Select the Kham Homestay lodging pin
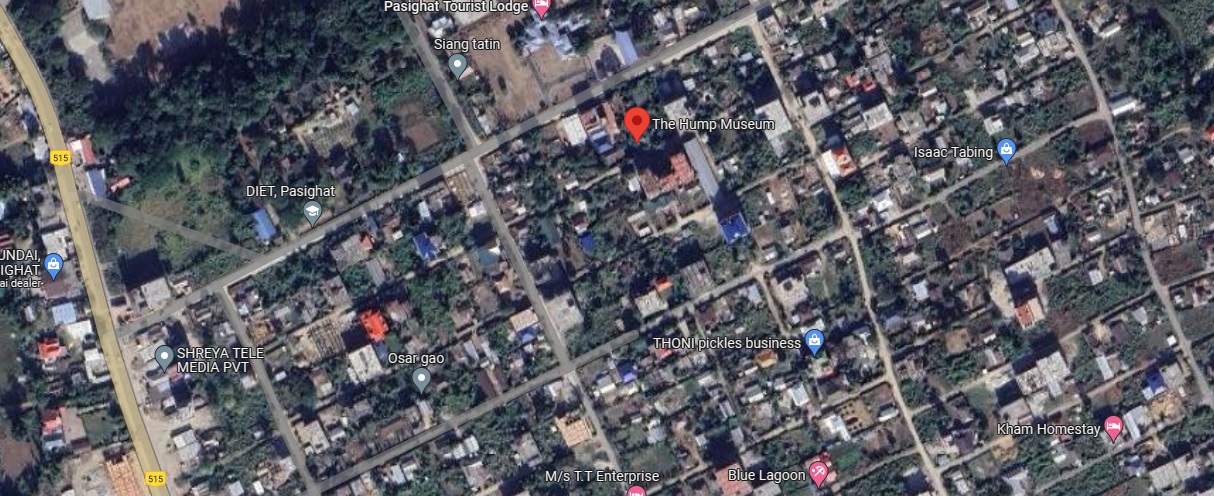1214x496 pixels. point(1112,429)
